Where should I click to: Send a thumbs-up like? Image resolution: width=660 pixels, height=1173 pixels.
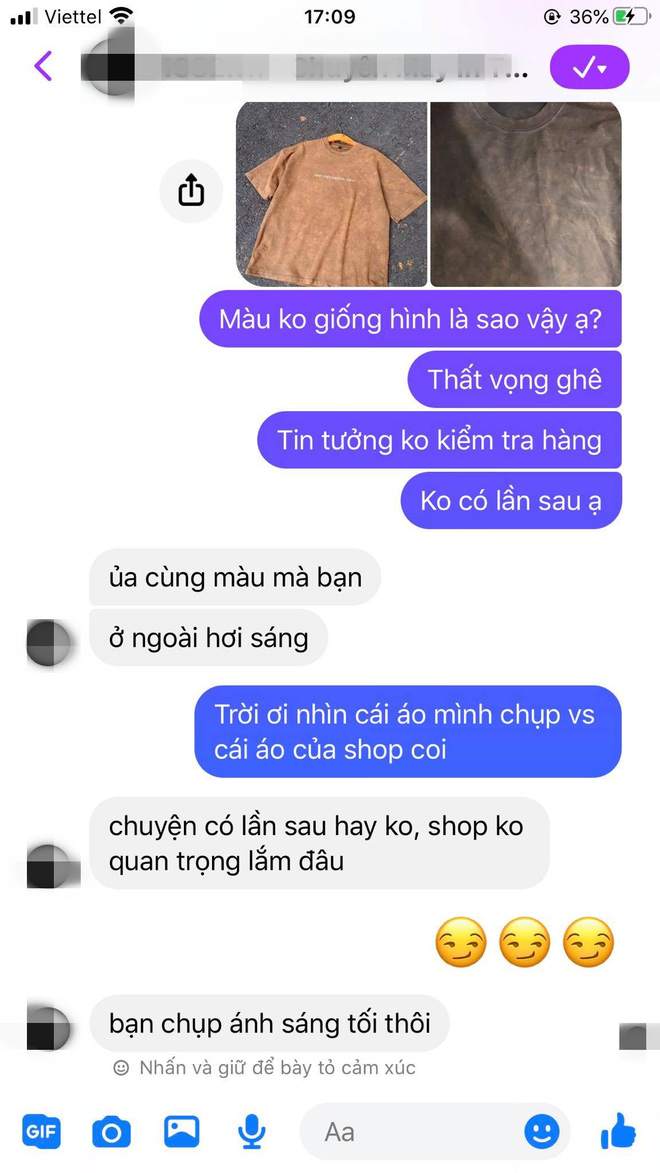[618, 1131]
